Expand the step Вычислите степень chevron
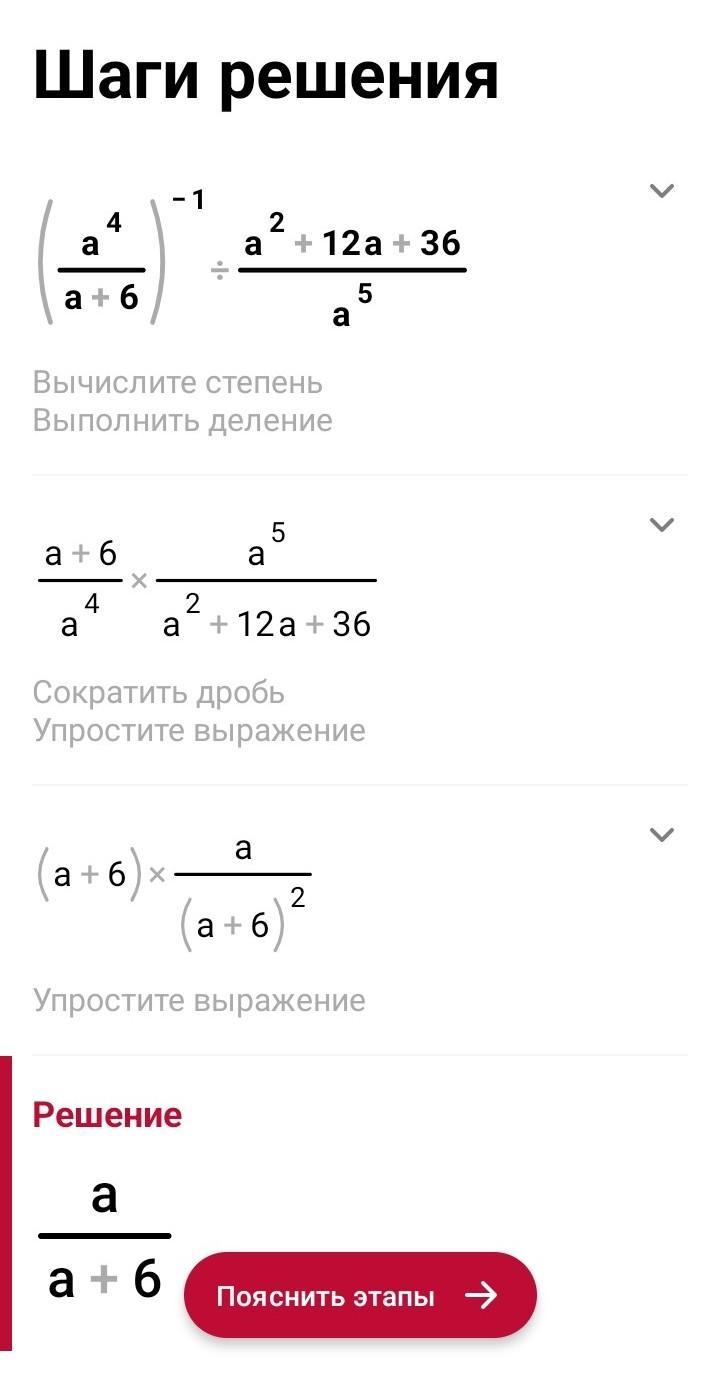 click(661, 191)
